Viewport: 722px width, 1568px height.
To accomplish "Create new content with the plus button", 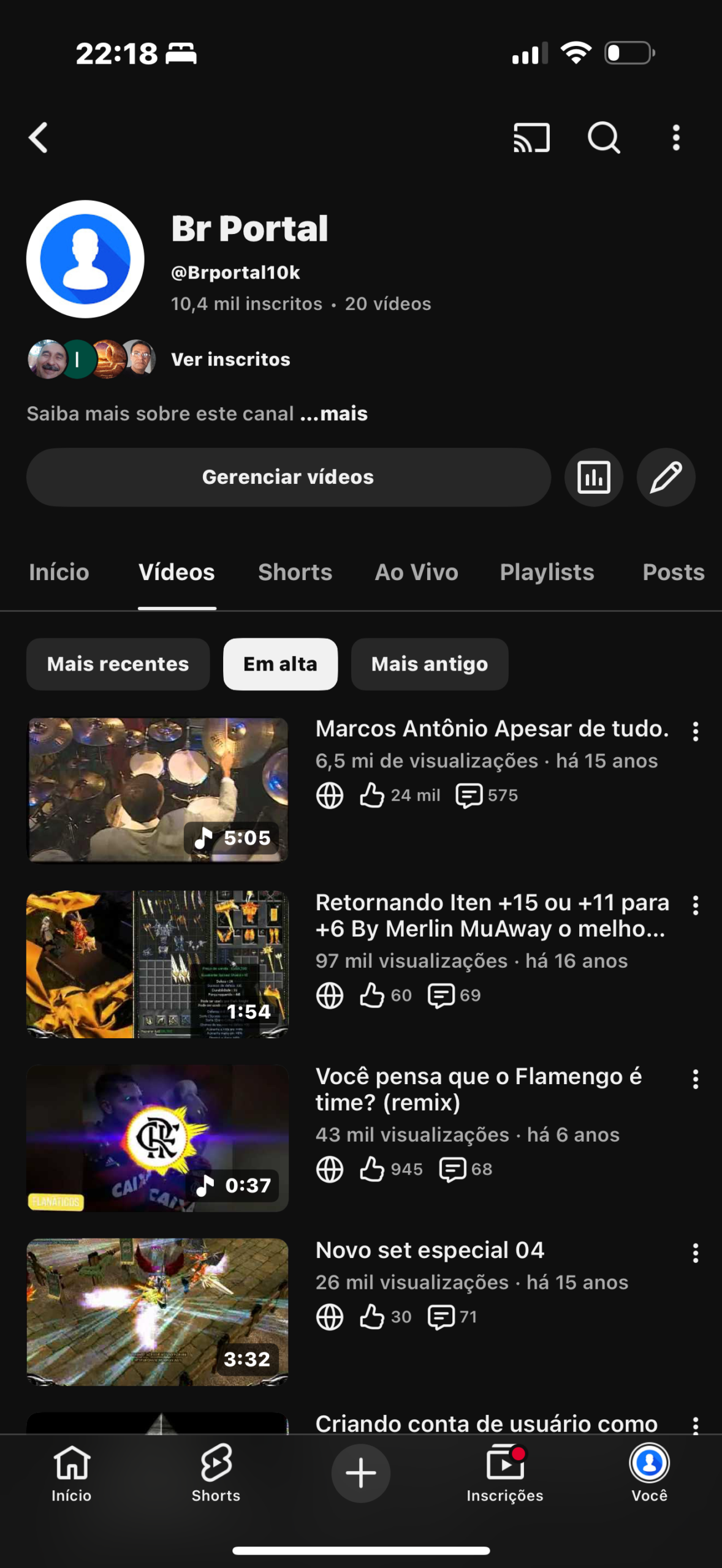I will [361, 1473].
